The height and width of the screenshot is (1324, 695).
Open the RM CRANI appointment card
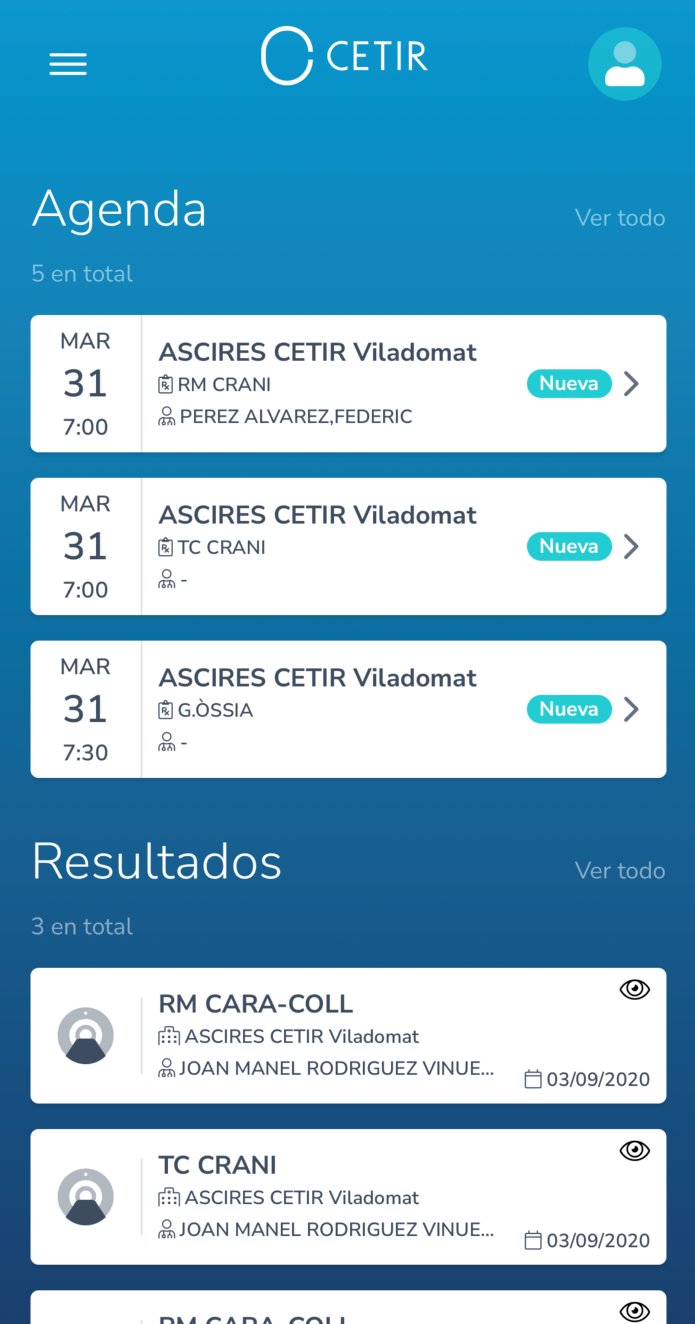pyautogui.click(x=348, y=384)
